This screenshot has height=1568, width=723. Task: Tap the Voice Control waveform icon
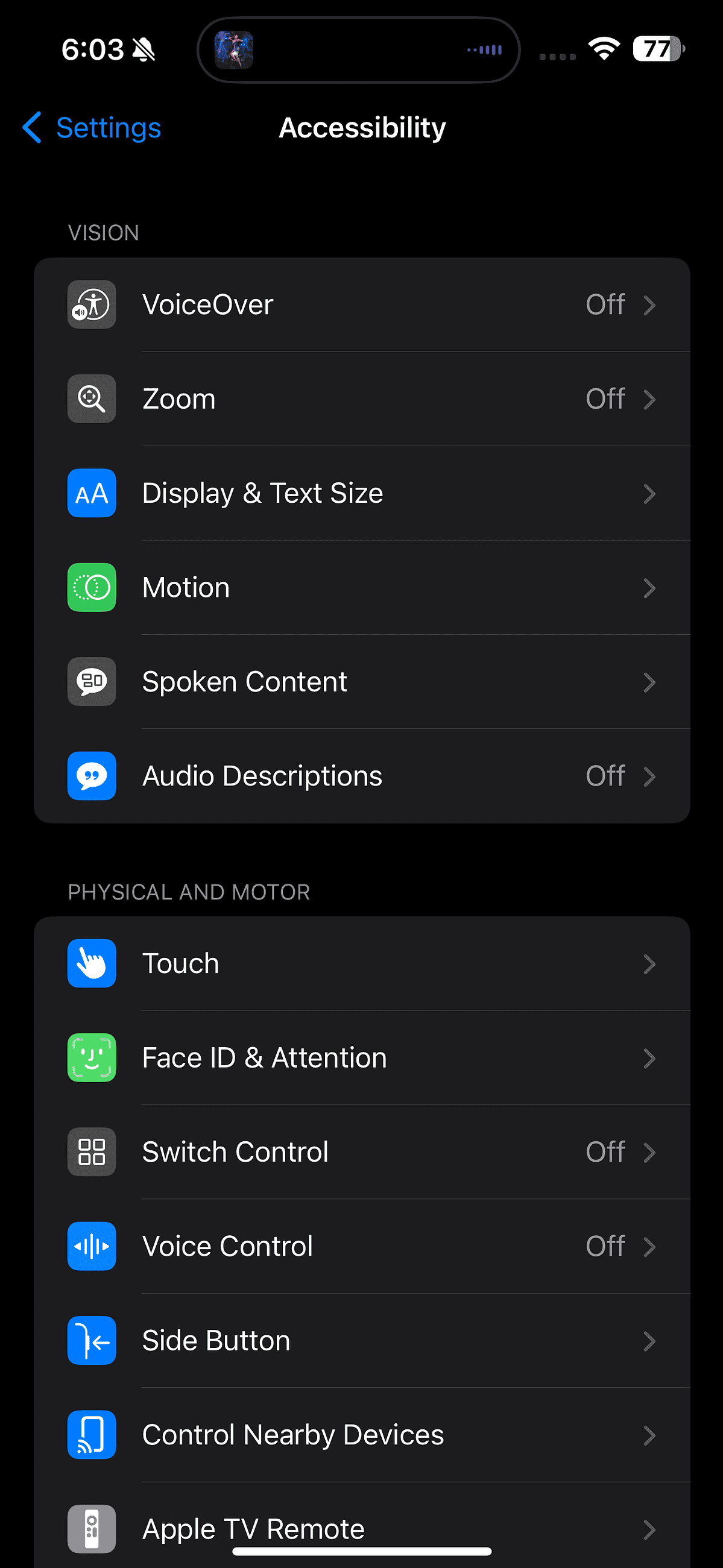click(92, 1247)
